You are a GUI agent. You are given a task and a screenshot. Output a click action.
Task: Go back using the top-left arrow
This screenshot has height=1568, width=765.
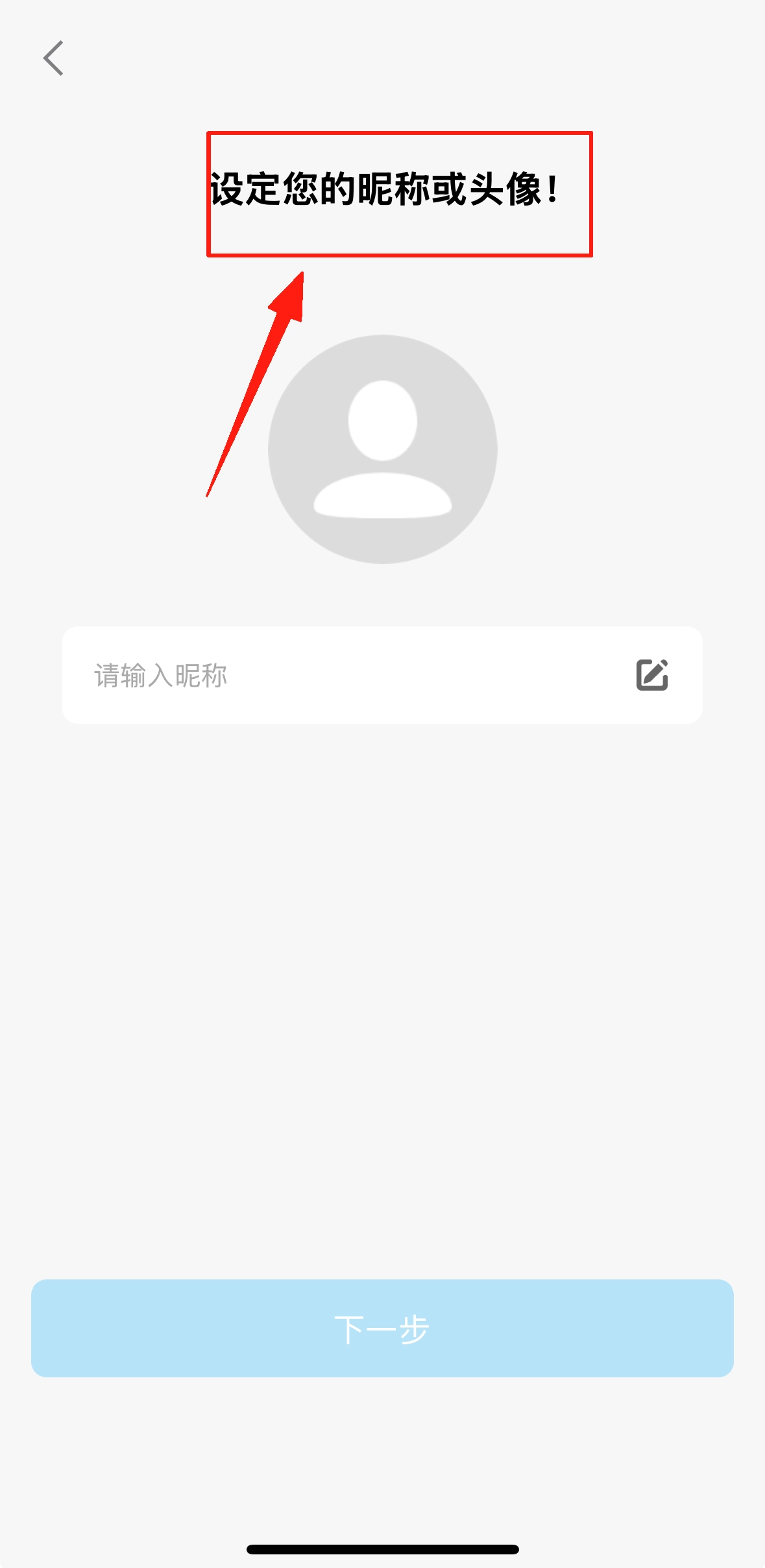(53, 58)
